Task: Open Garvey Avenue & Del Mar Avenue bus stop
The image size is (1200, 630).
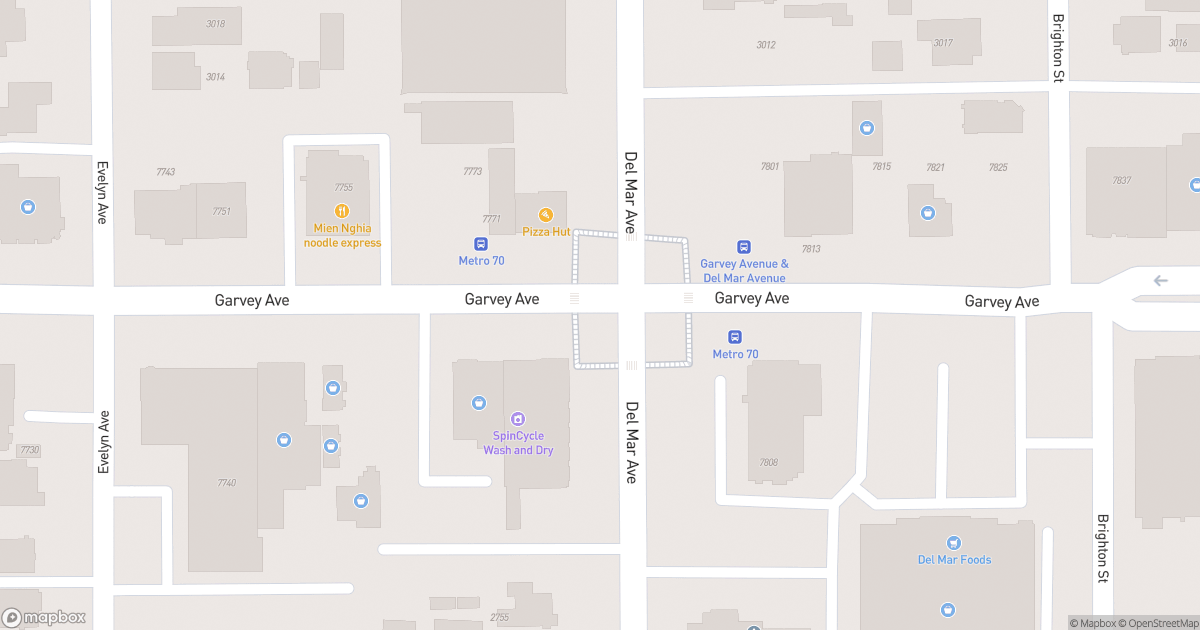Action: pyautogui.click(x=744, y=247)
